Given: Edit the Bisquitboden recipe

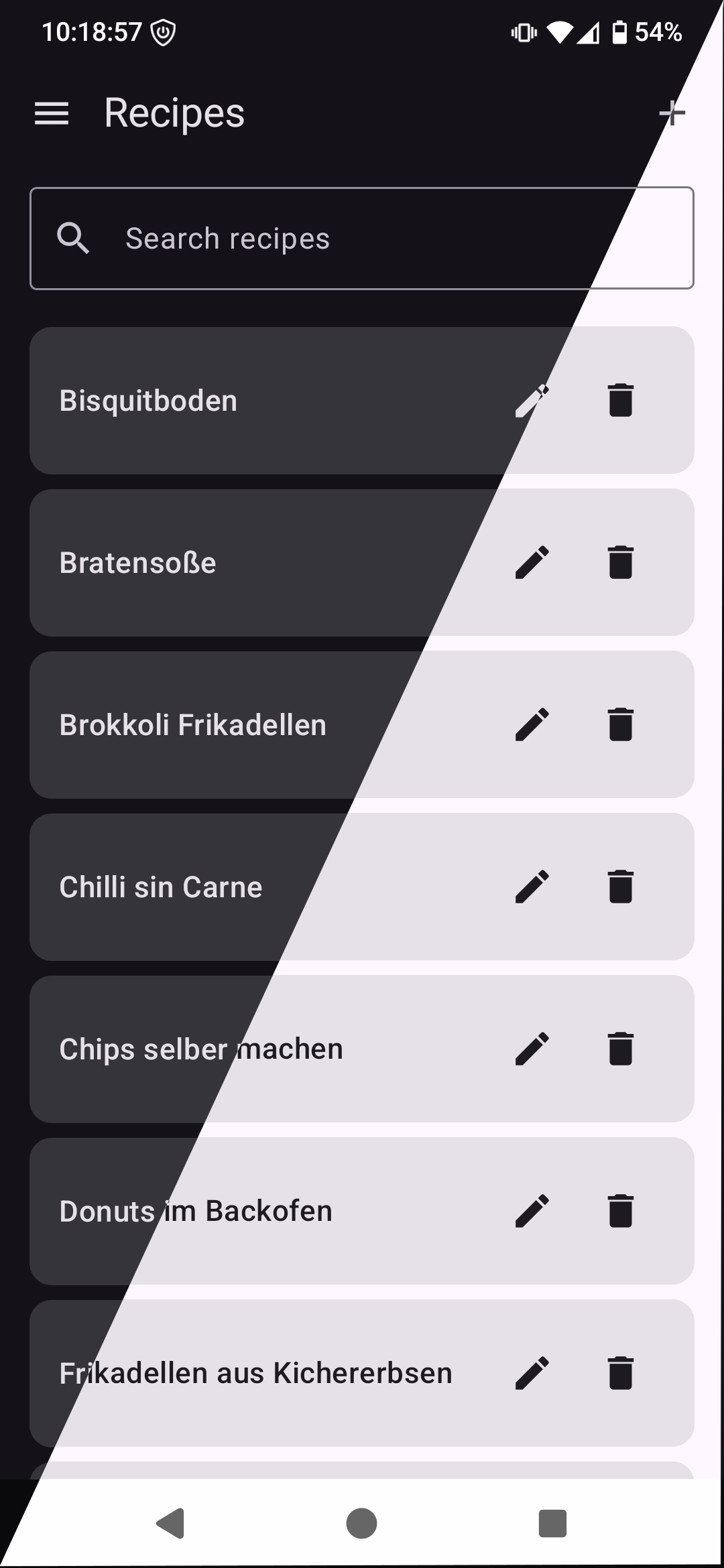Looking at the screenshot, I should 532,401.
